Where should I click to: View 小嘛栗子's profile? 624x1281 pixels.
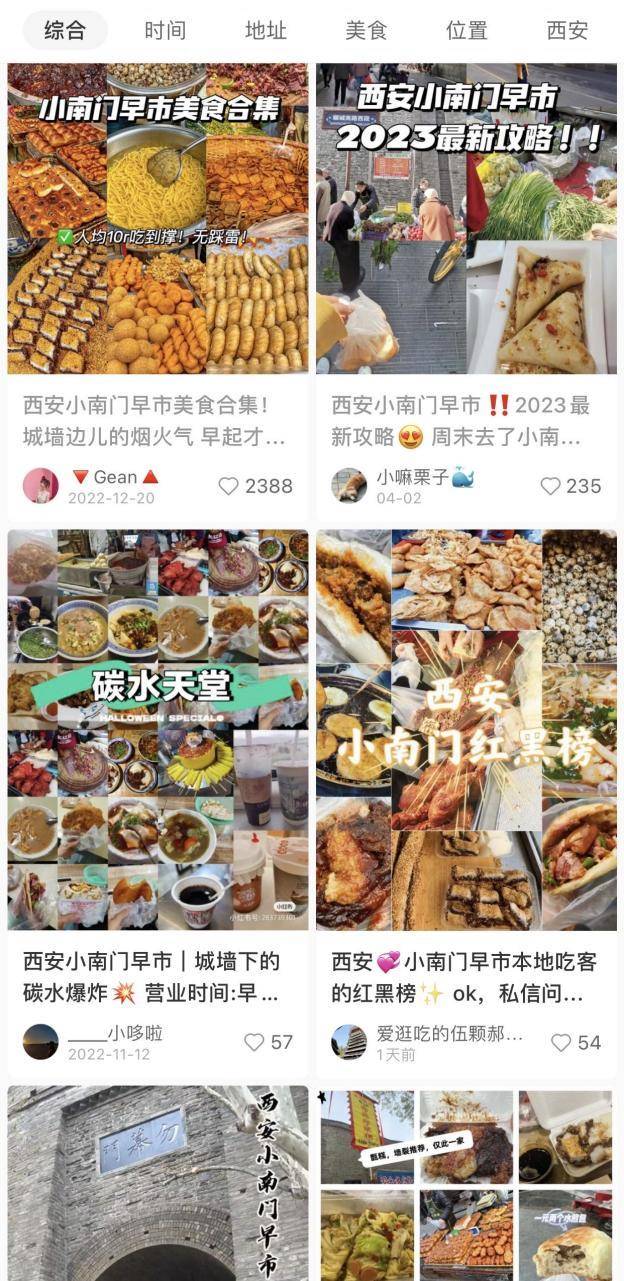(x=349, y=485)
